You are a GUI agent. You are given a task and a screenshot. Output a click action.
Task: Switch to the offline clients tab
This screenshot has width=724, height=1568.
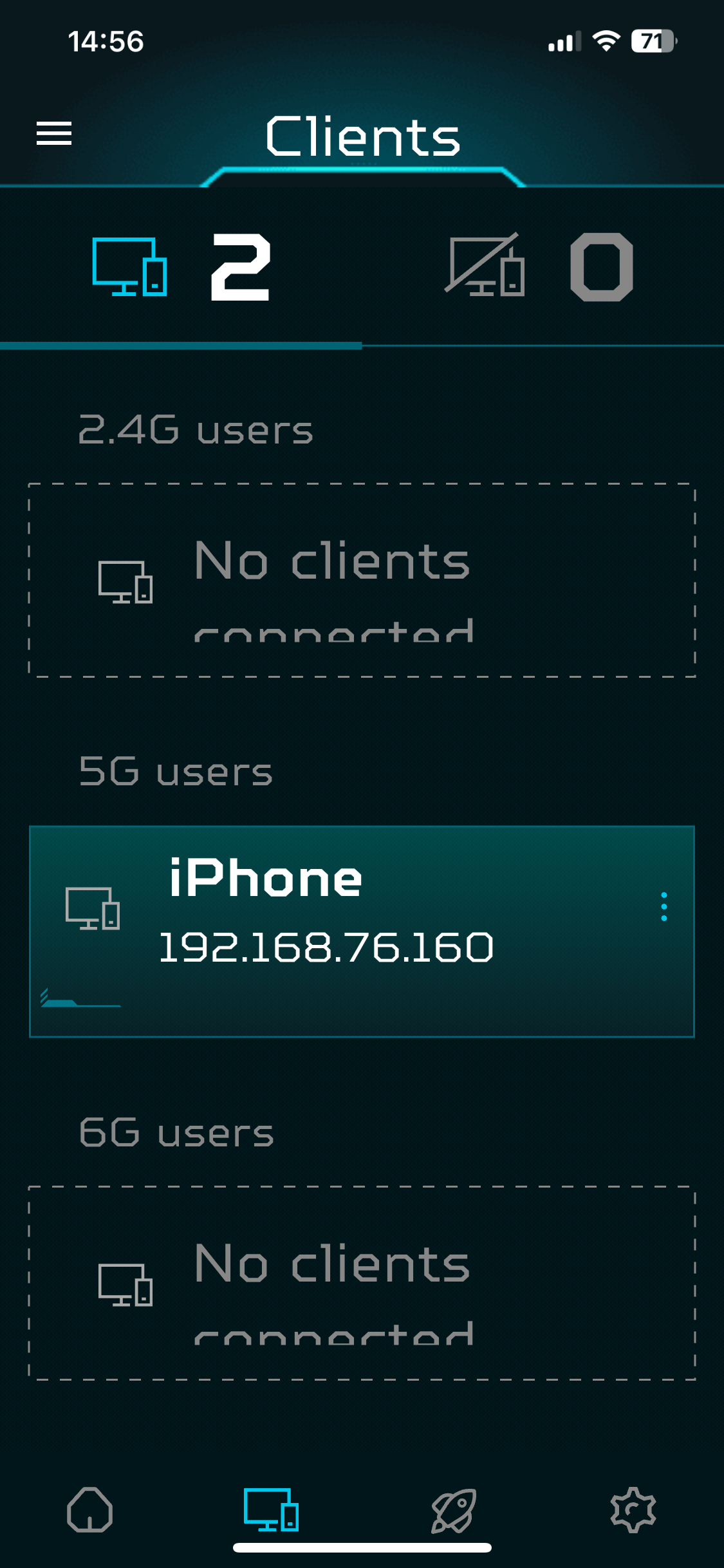tap(542, 267)
